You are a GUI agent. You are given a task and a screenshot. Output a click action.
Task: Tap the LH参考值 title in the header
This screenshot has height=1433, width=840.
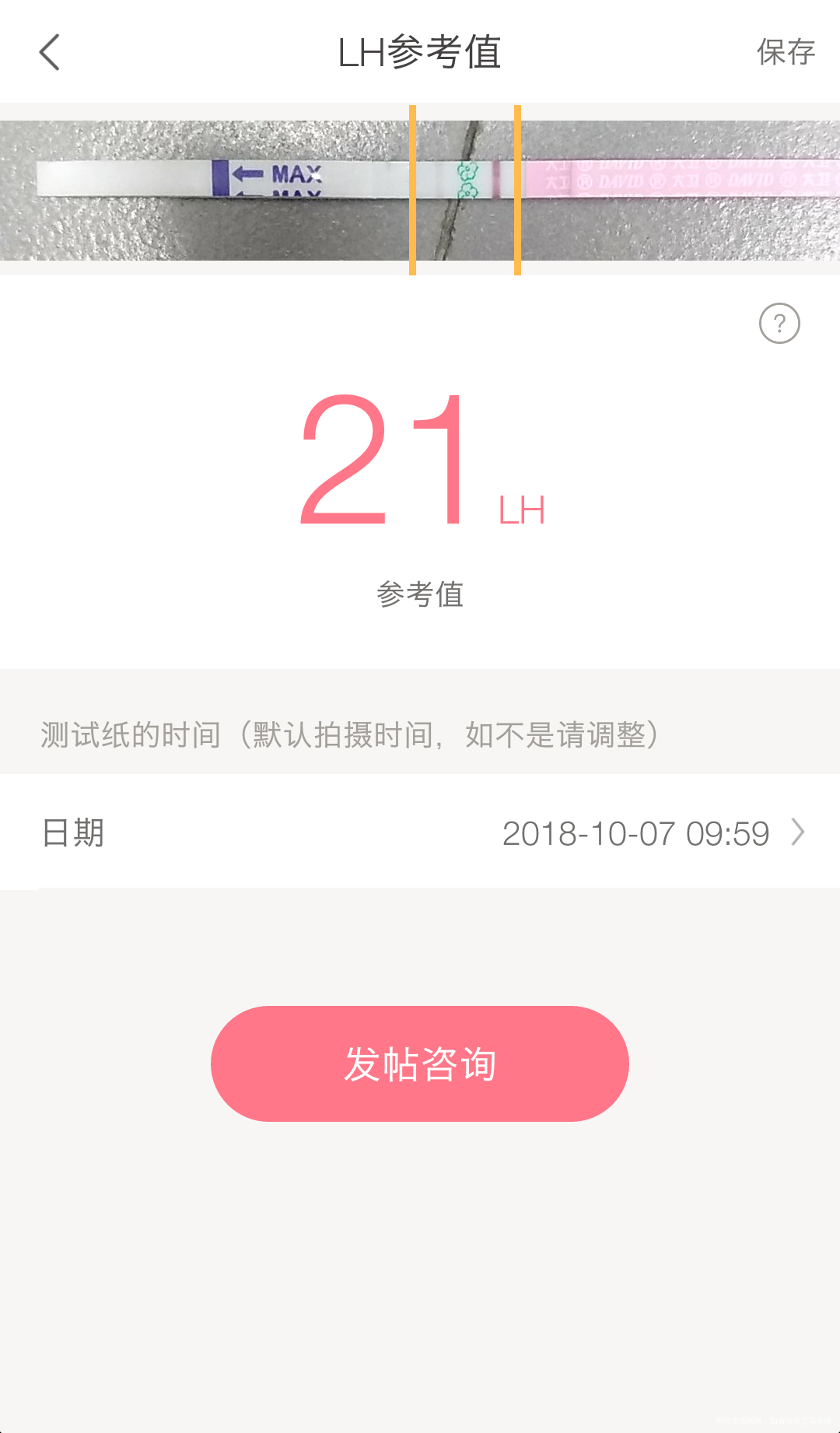coord(420,51)
